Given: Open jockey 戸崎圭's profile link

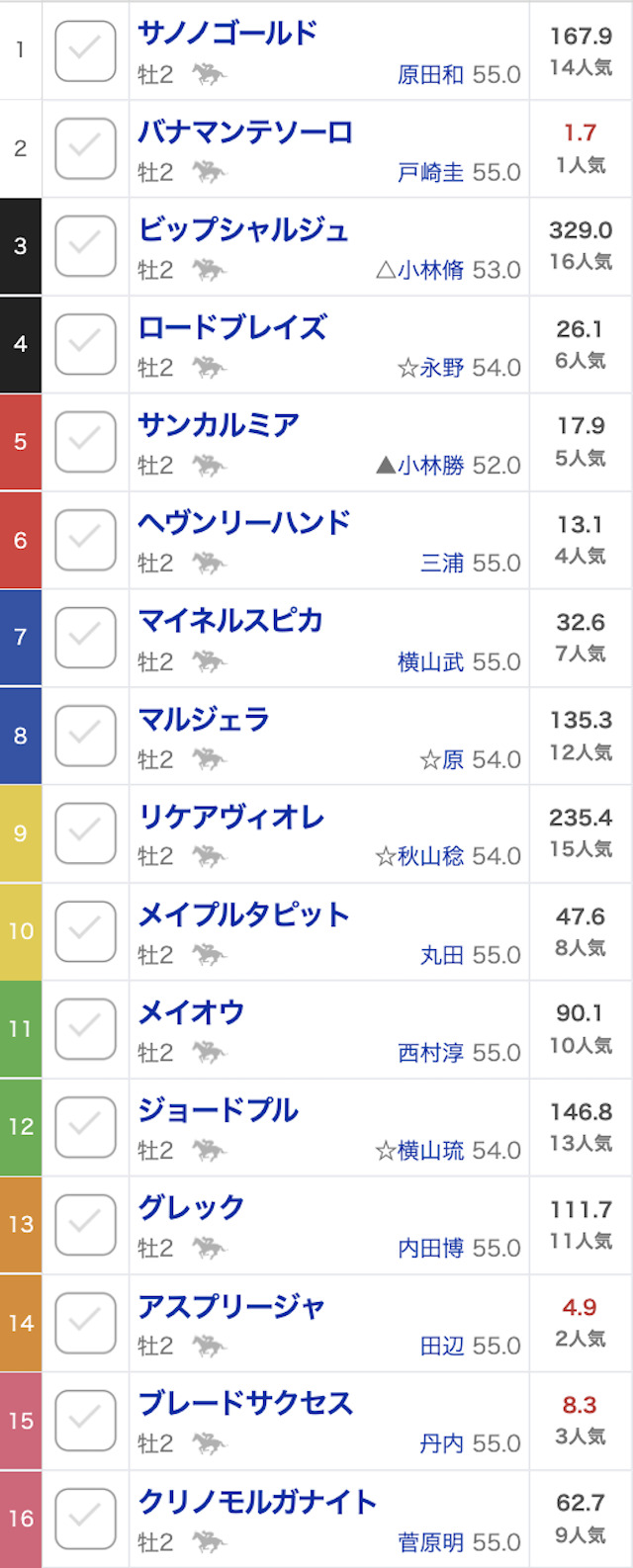Looking at the screenshot, I should (430, 173).
